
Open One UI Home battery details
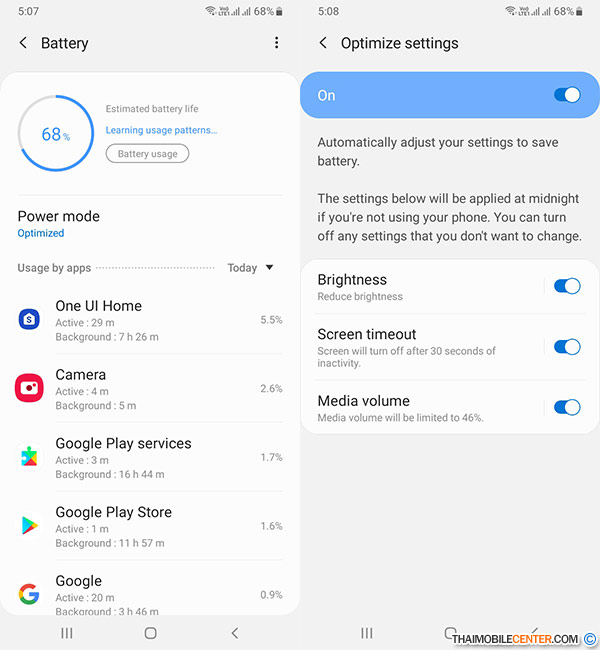(150, 320)
